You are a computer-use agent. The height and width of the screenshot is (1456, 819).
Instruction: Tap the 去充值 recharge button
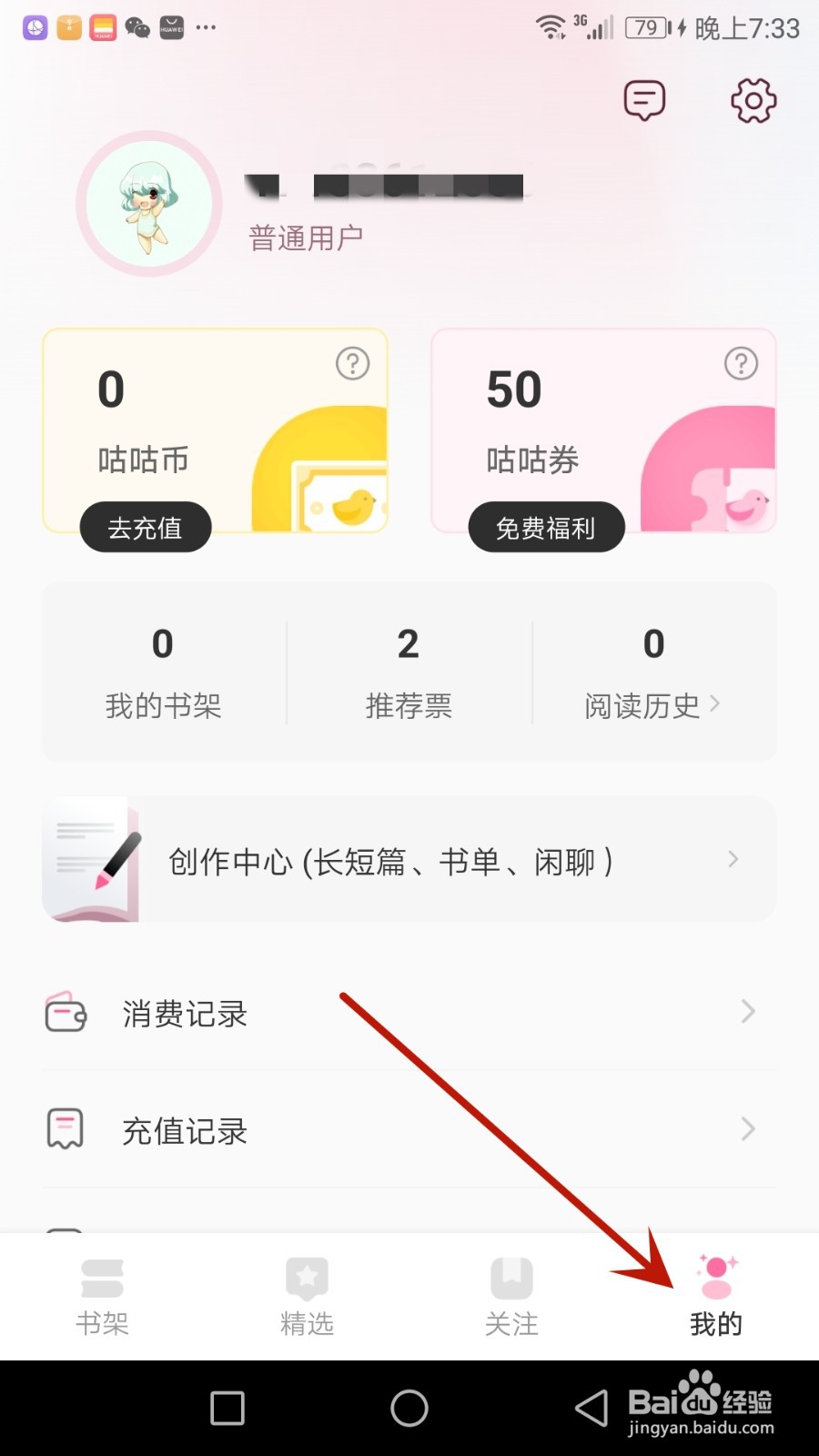coord(145,527)
